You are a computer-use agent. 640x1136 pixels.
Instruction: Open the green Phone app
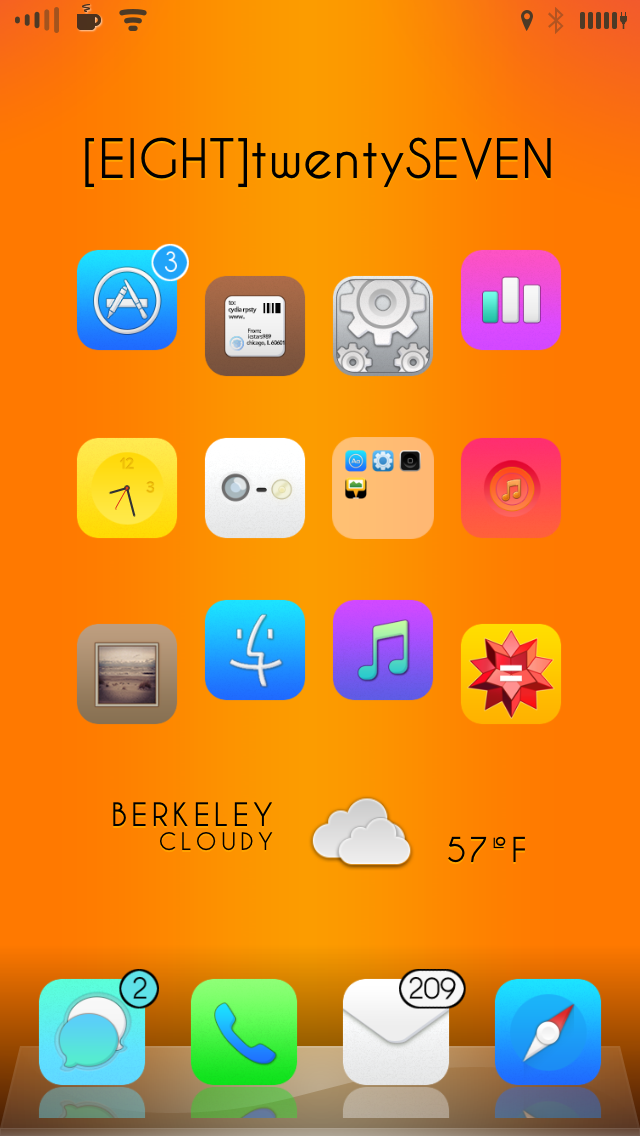click(x=244, y=1032)
